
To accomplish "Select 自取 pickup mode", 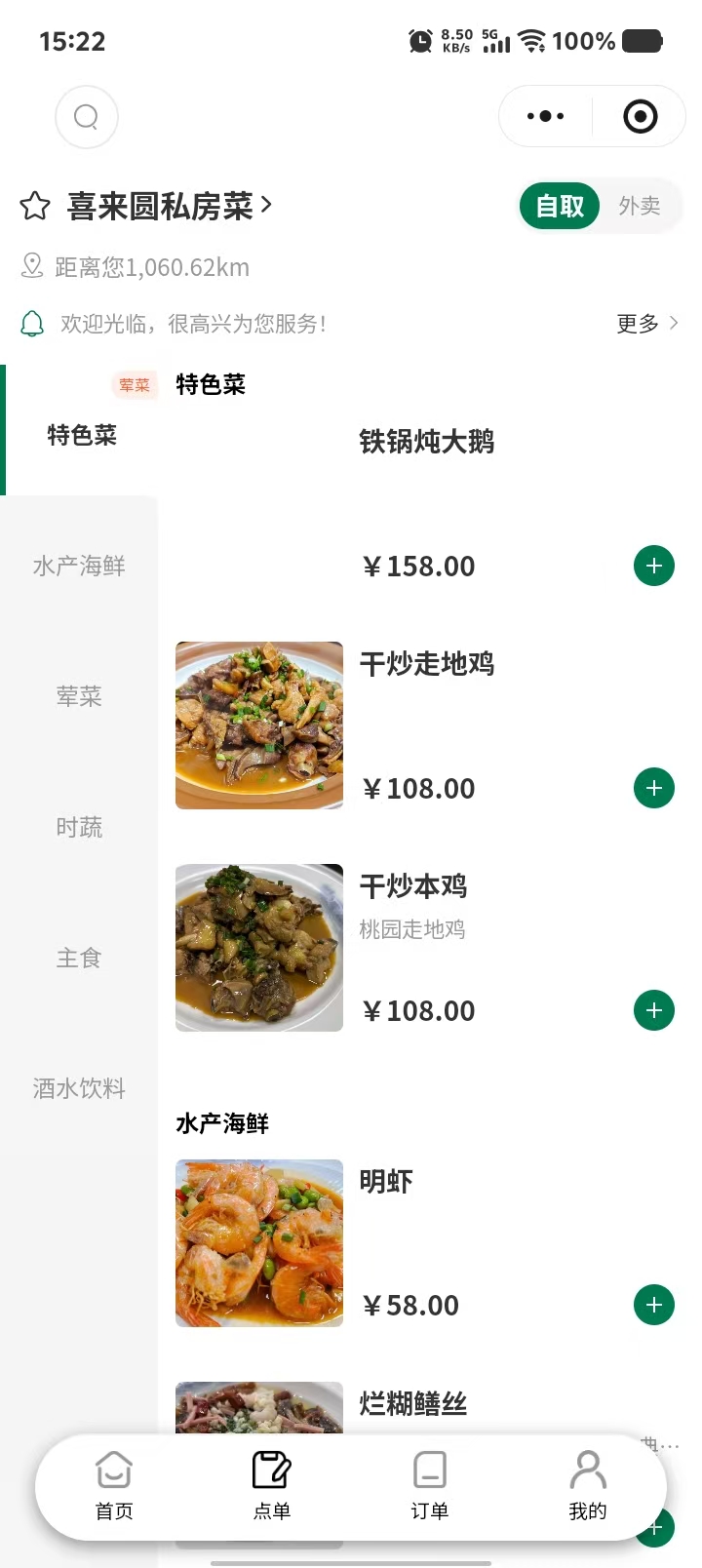I will tap(560, 206).
